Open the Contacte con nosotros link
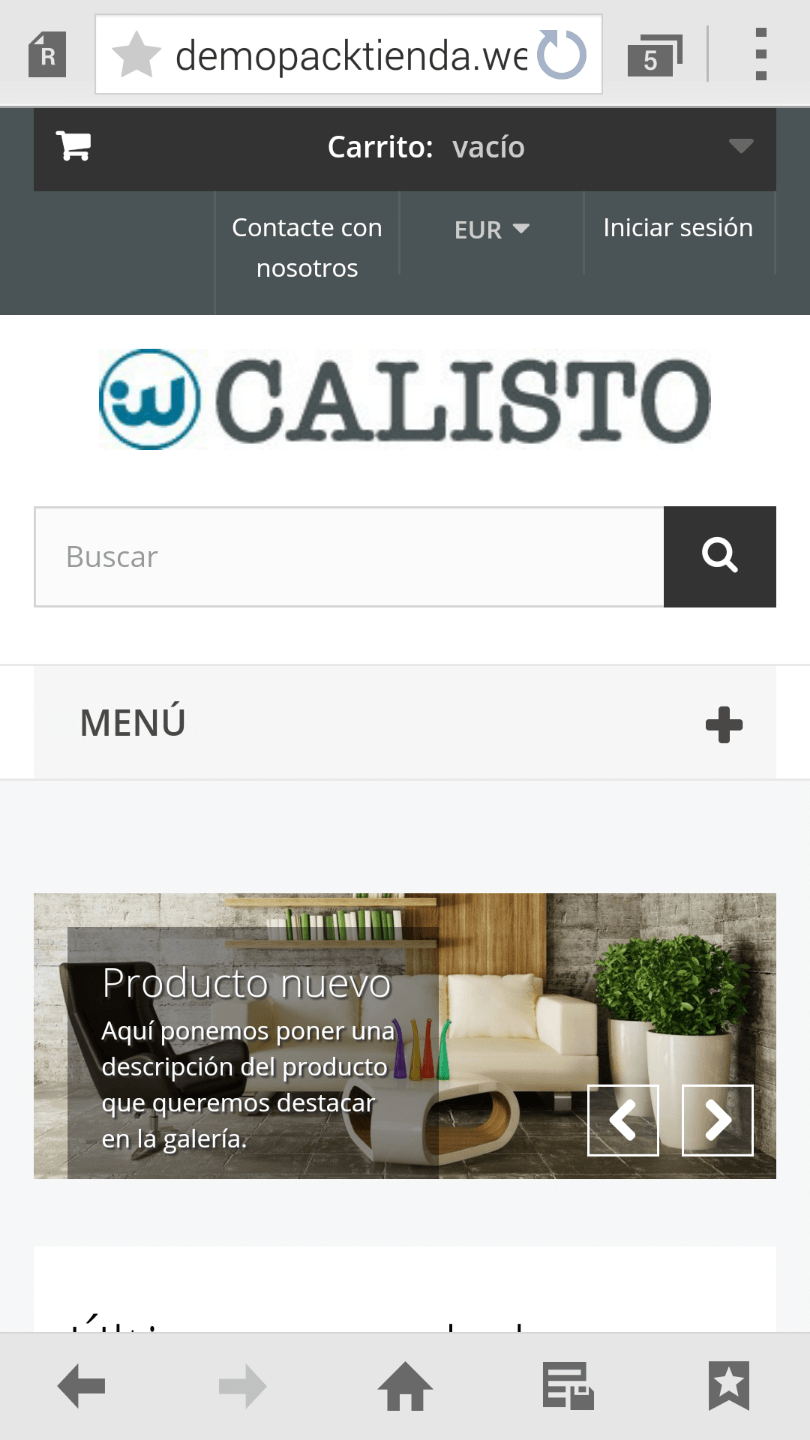This screenshot has height=1440, width=810. pyautogui.click(x=307, y=247)
